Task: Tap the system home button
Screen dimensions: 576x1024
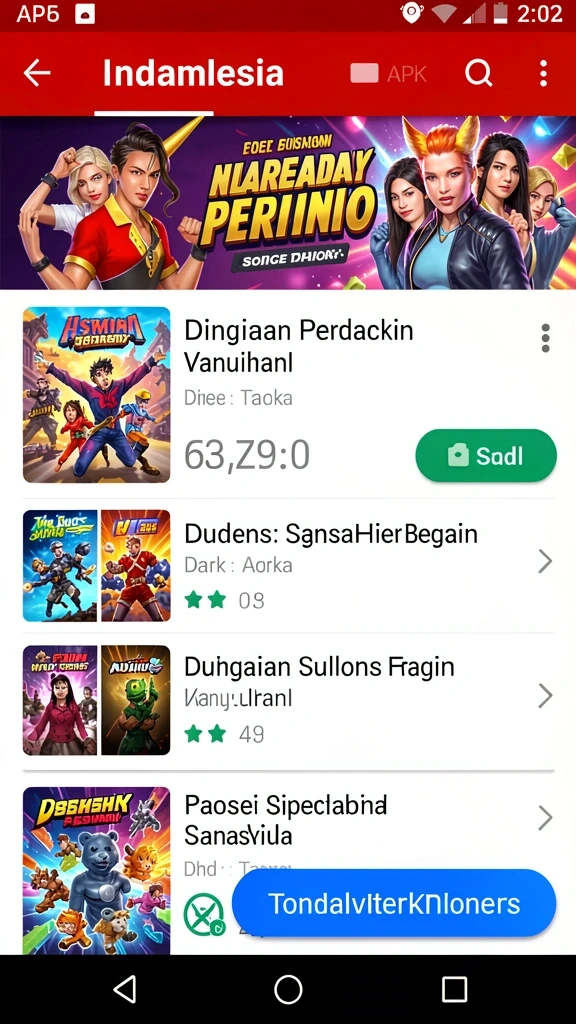Action: coord(288,989)
